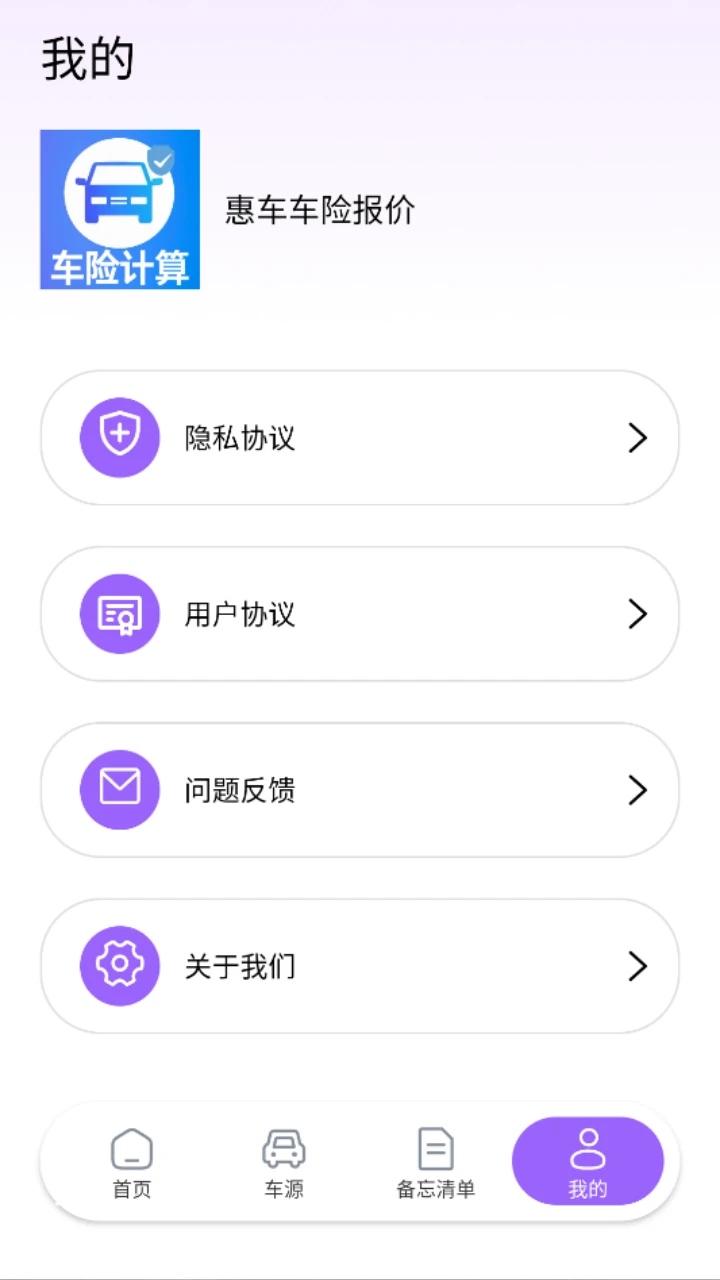
Task: Open the 隐私协议 privacy agreement row
Action: click(x=360, y=438)
